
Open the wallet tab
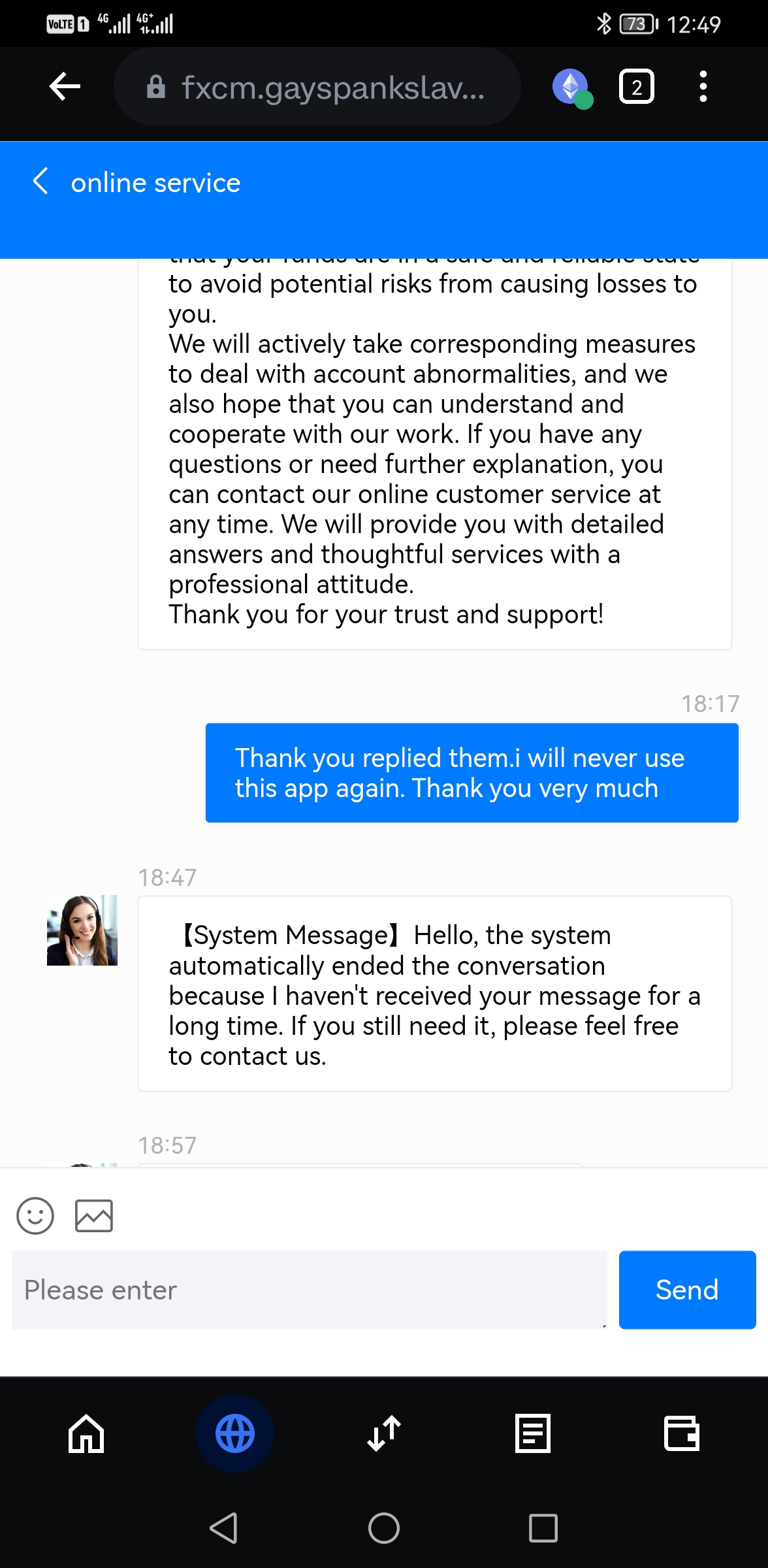(681, 1433)
